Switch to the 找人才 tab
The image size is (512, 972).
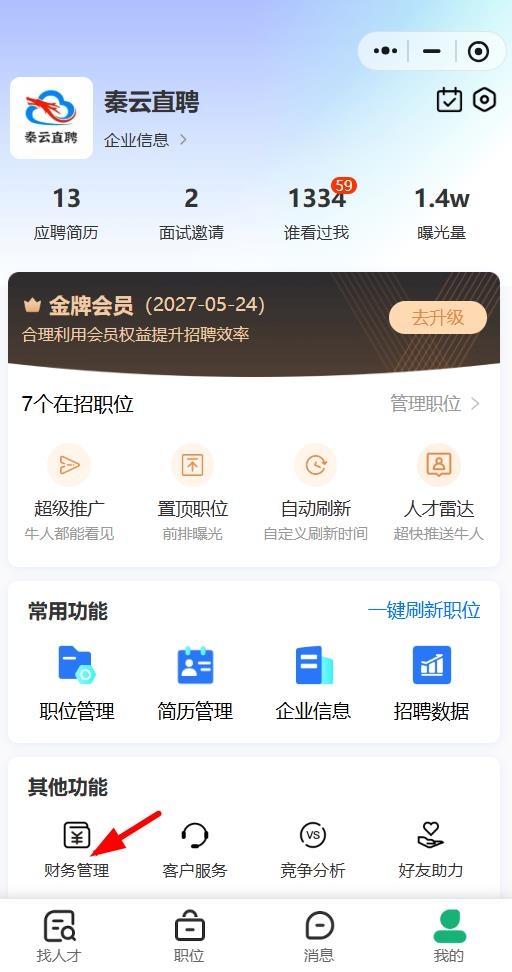tap(60, 936)
